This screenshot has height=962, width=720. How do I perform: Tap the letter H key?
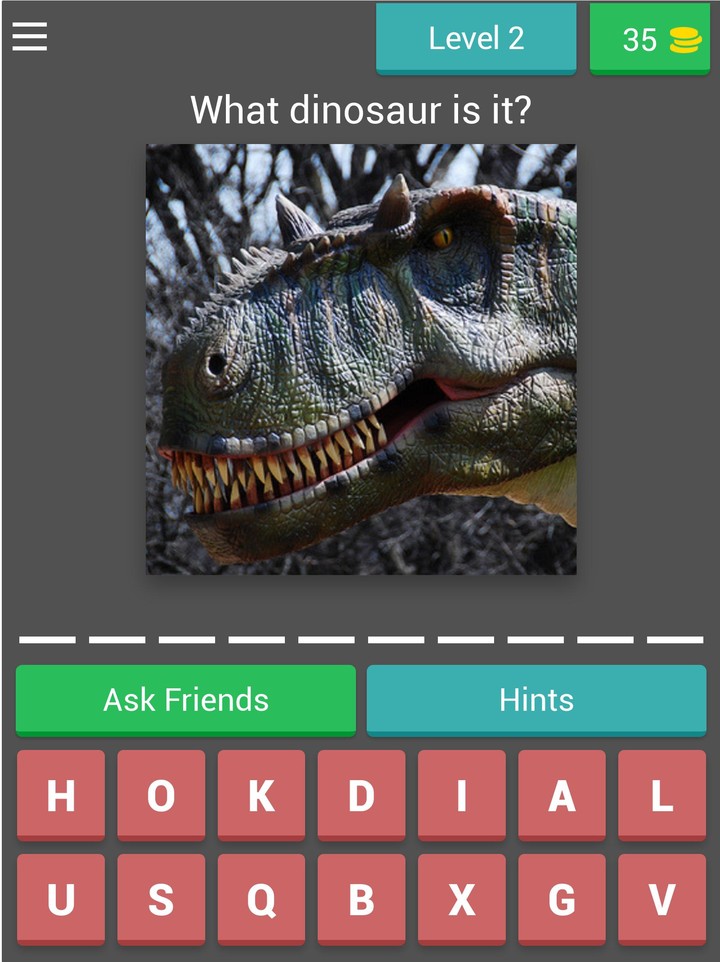tap(60, 797)
